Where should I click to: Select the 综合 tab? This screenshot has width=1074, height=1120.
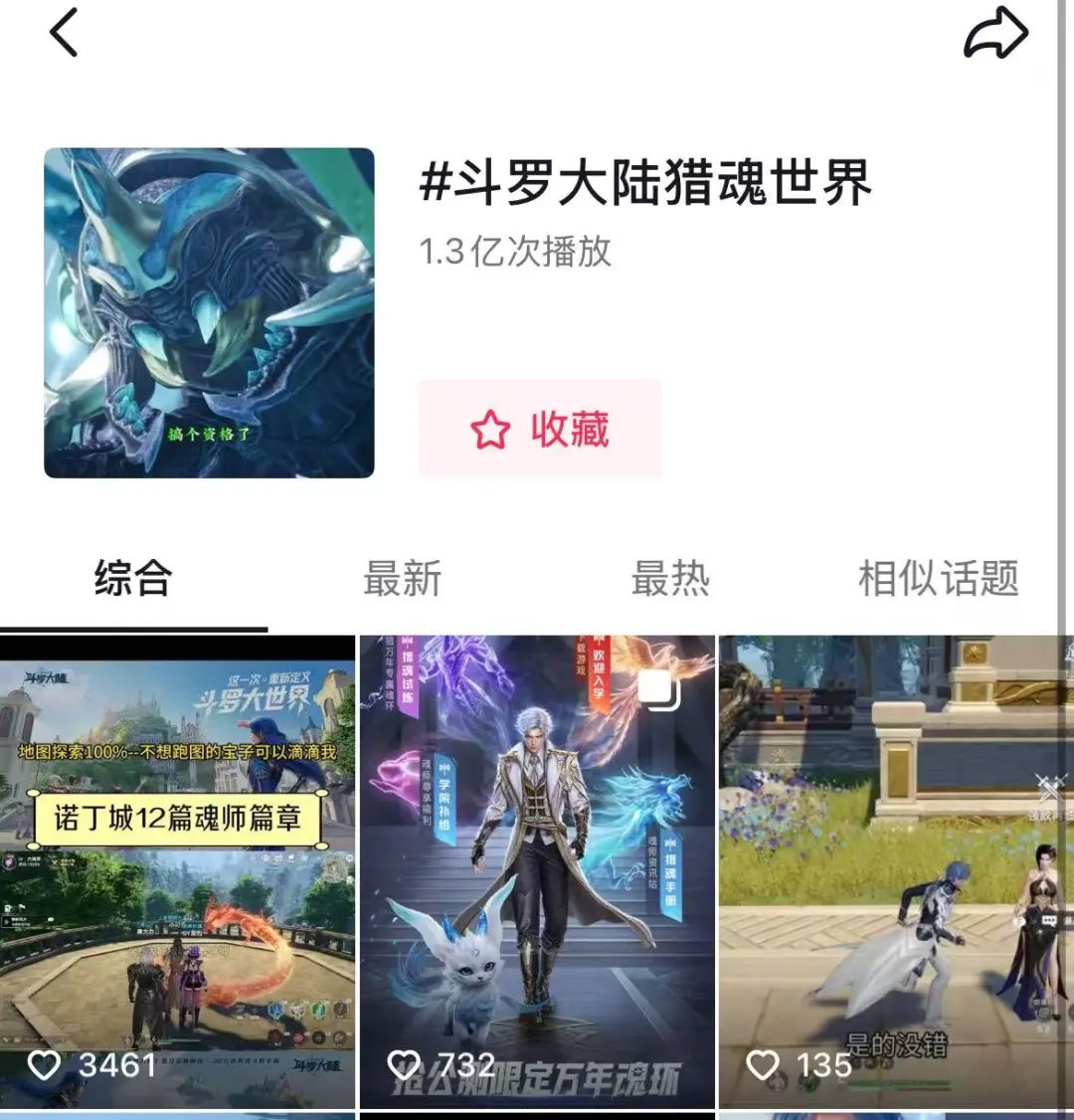click(133, 578)
